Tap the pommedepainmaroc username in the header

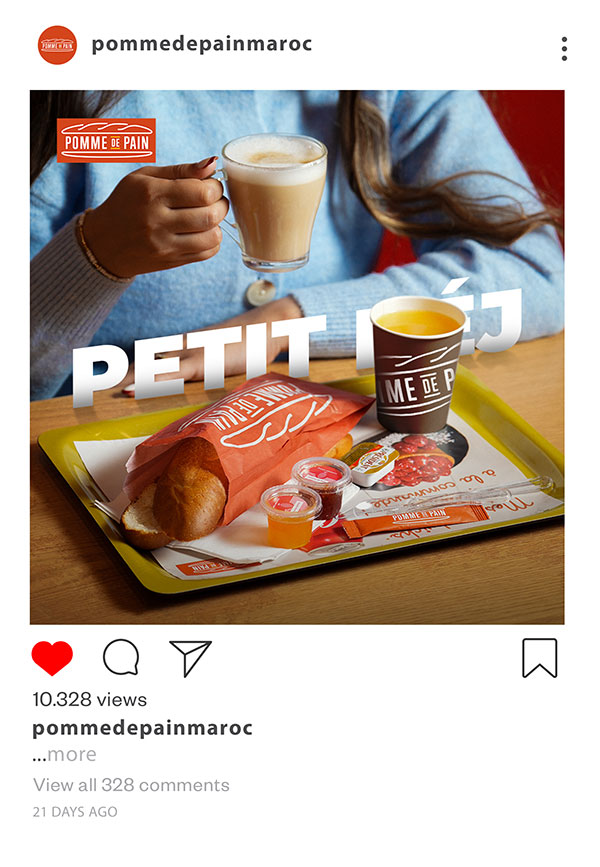(202, 44)
